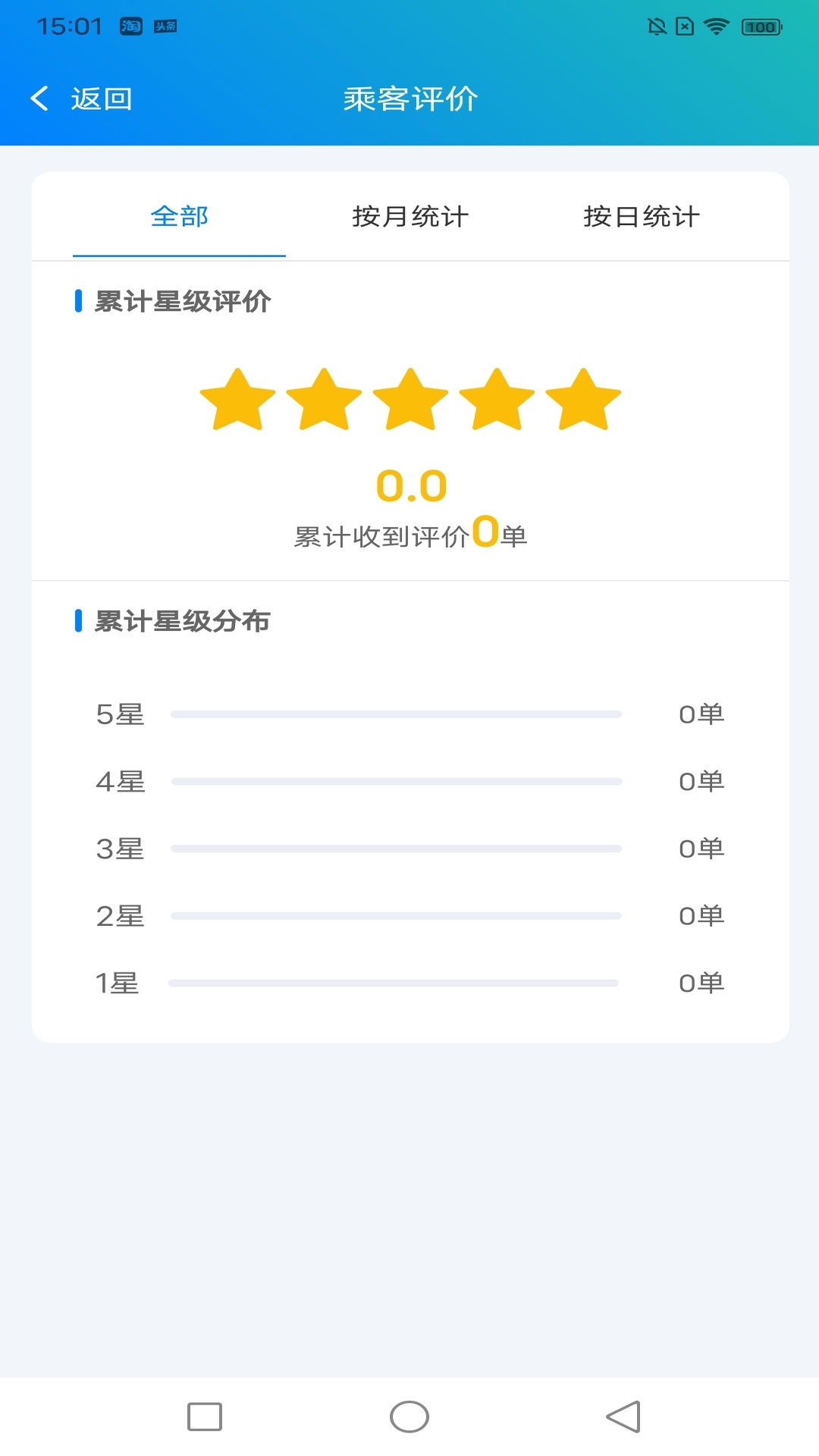Tap the system home button

(409, 1417)
